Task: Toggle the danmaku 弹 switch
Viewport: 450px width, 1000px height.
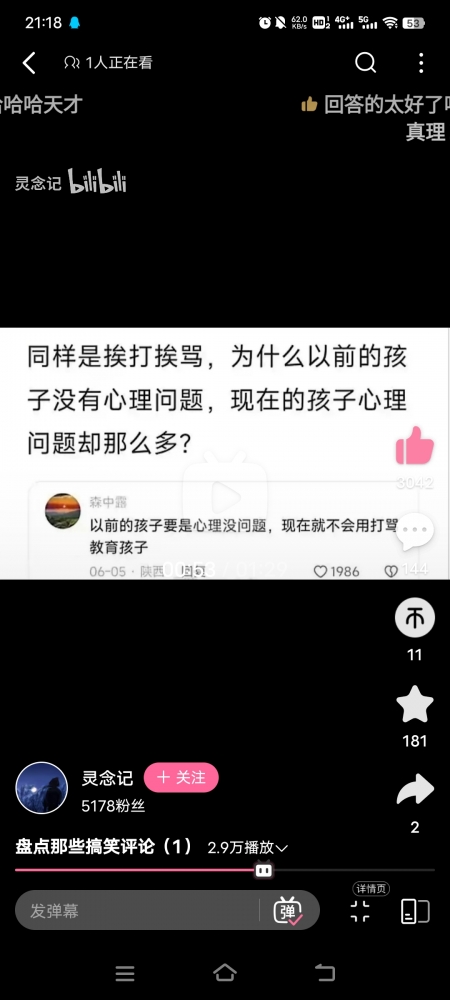Action: coord(288,910)
